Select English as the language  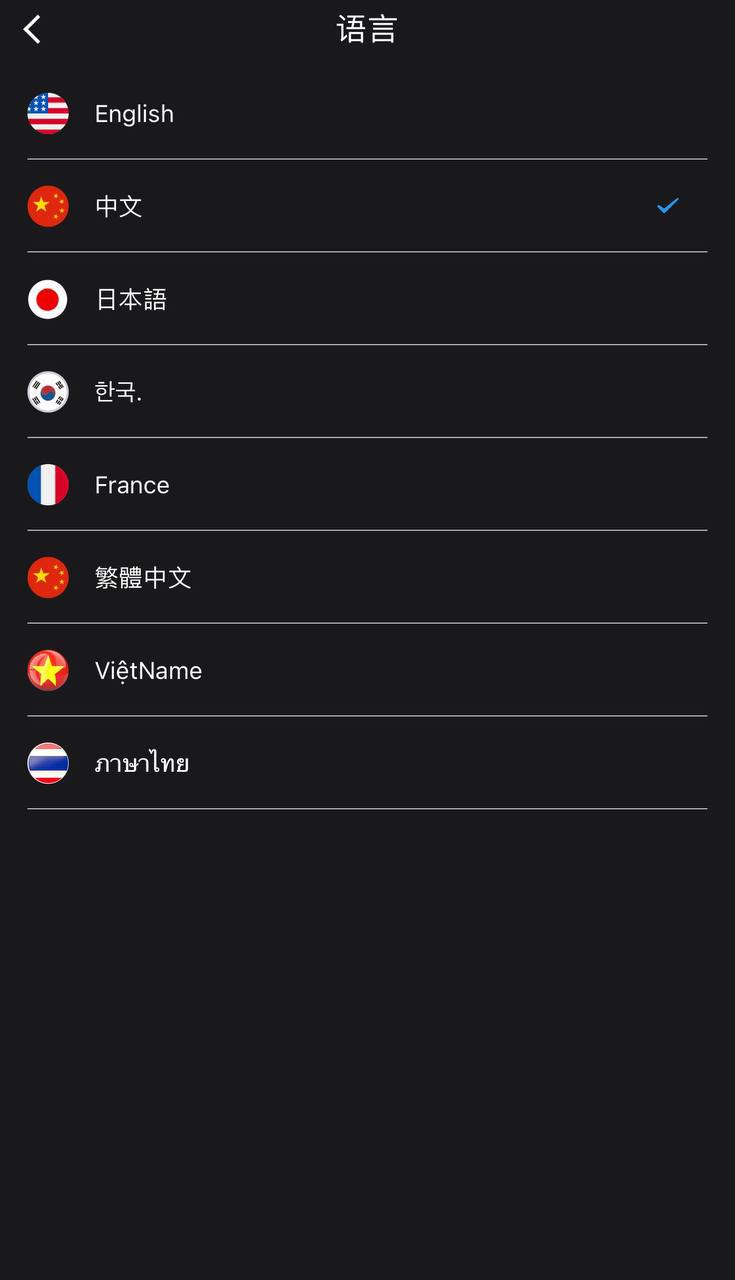coord(134,114)
